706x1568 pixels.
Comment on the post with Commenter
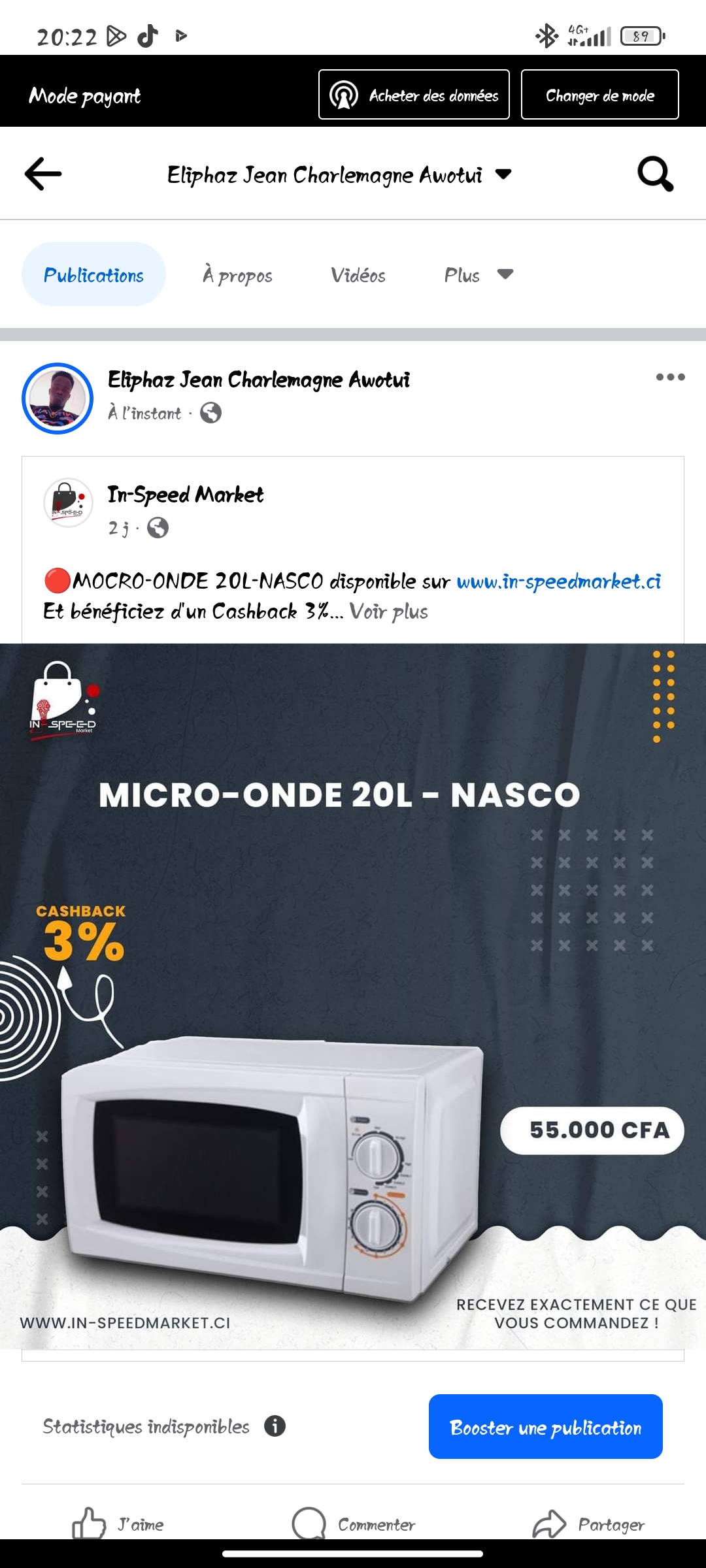[x=353, y=1524]
